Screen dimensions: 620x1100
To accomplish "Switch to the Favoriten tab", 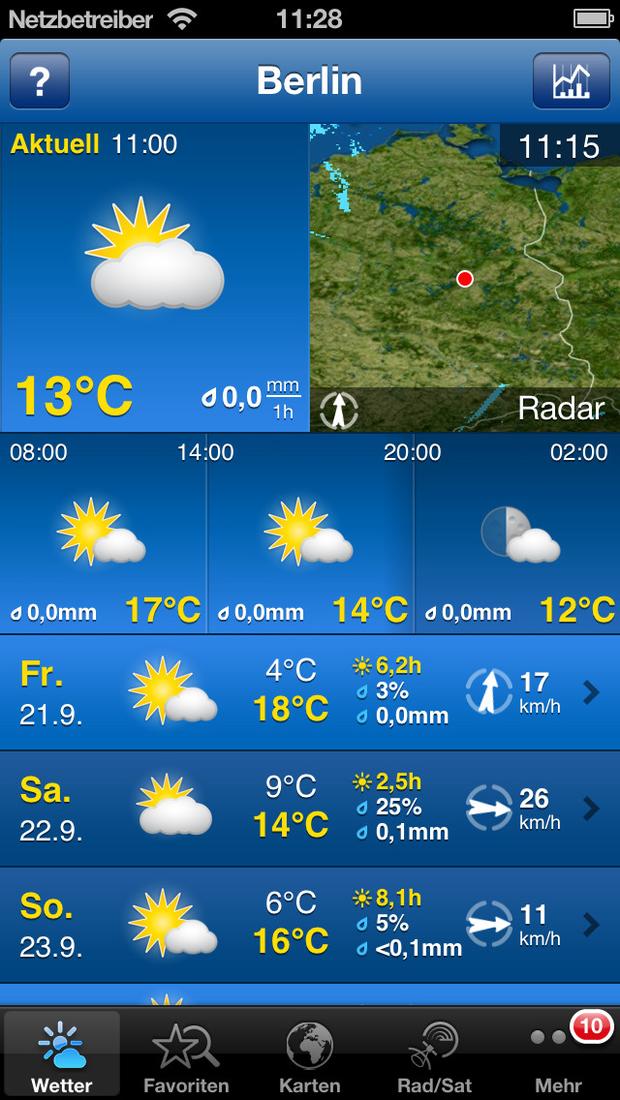I will (x=186, y=1055).
